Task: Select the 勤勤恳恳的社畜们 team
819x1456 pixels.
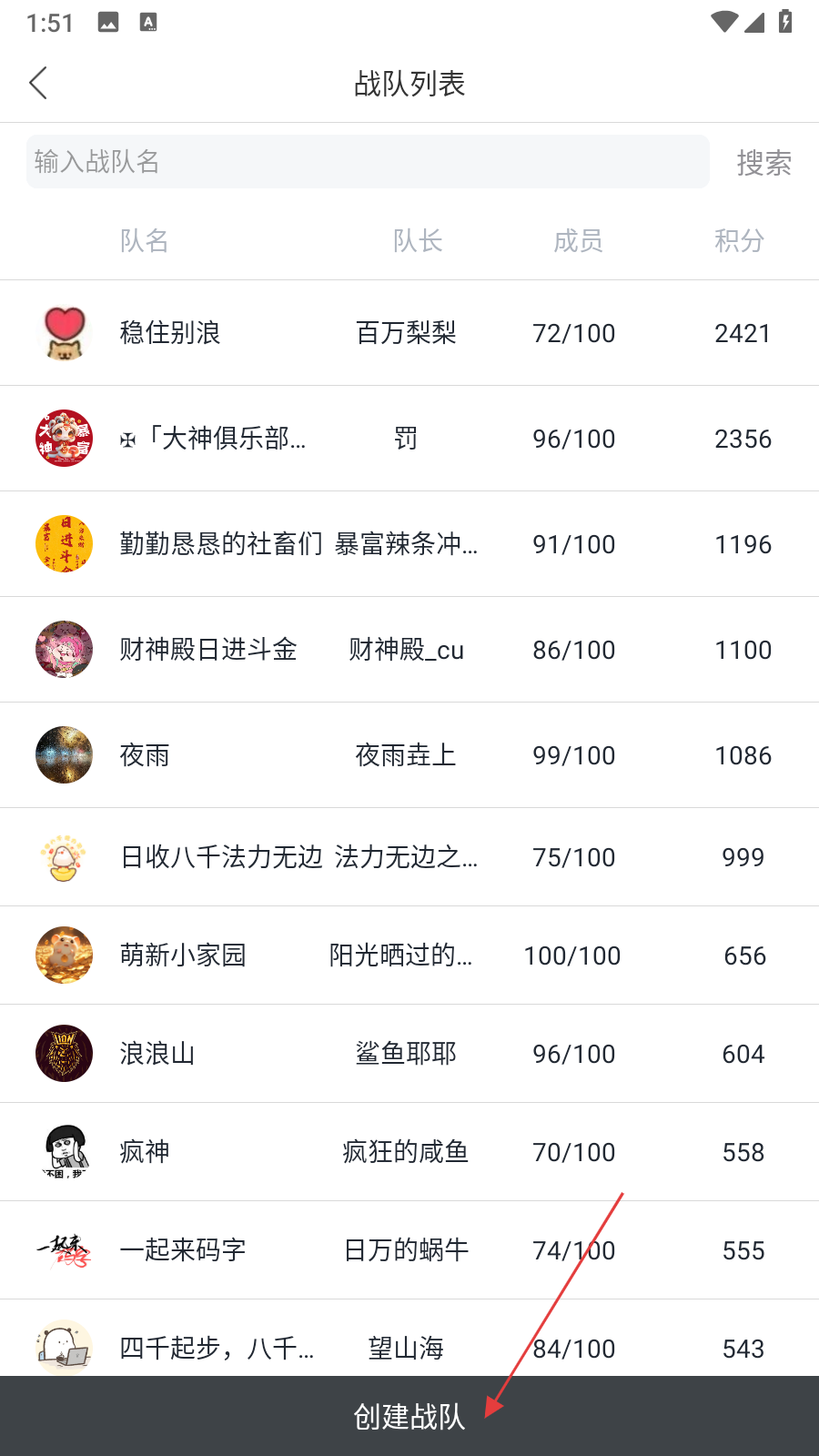Action: [x=409, y=544]
